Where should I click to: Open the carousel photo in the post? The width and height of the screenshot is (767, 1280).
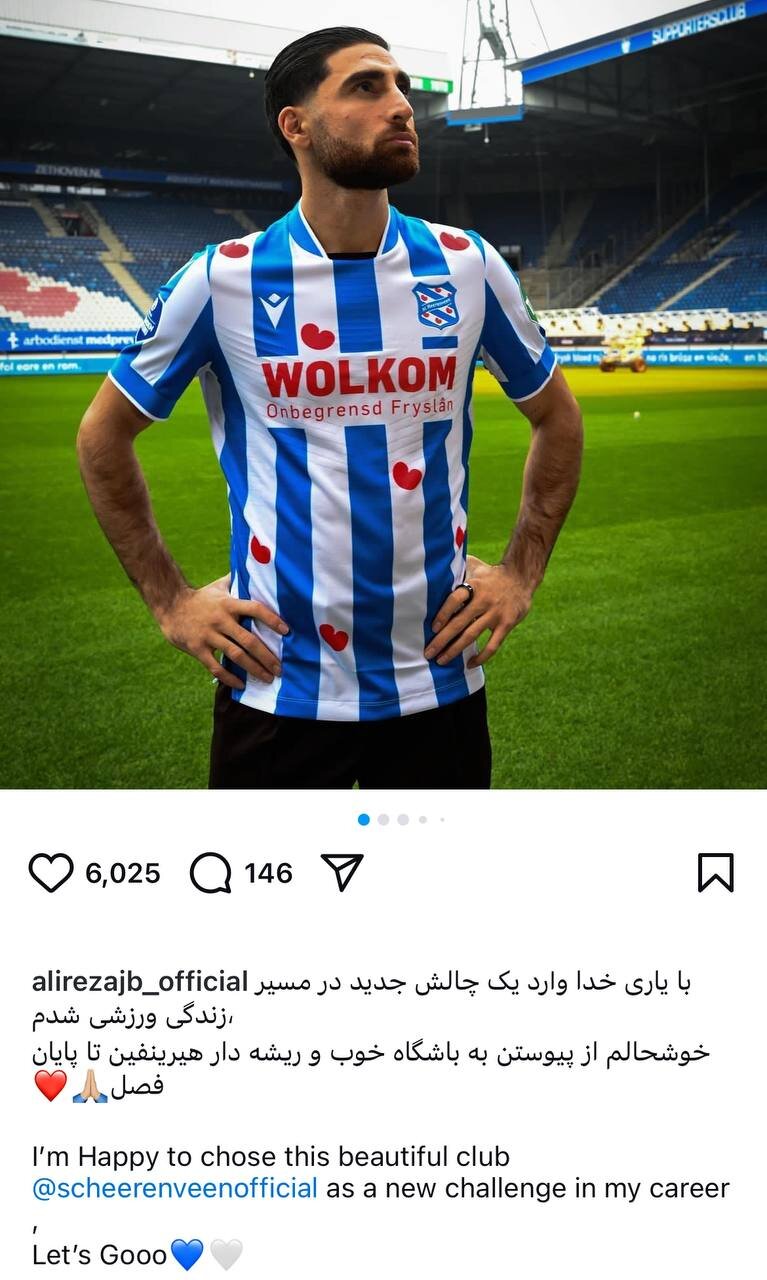383,400
